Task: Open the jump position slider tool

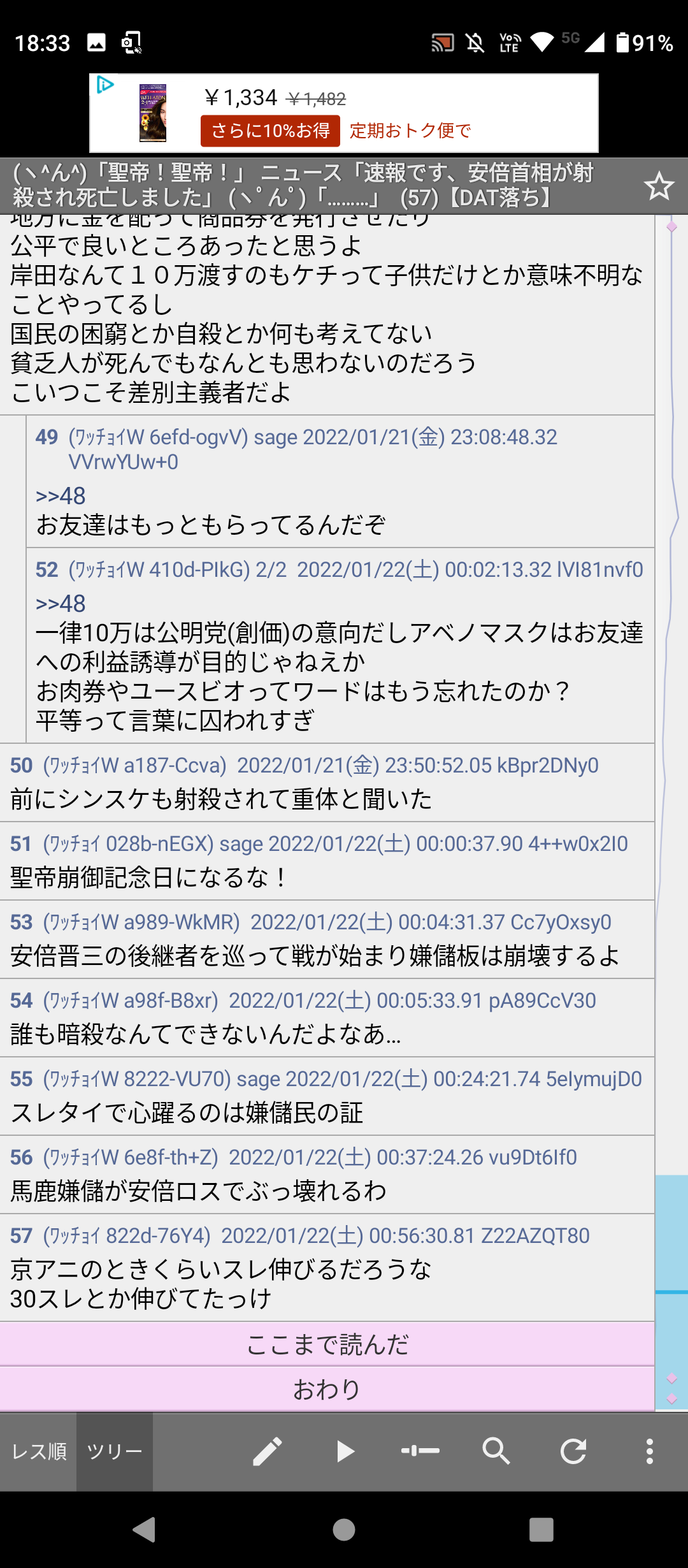Action: coord(420,1451)
